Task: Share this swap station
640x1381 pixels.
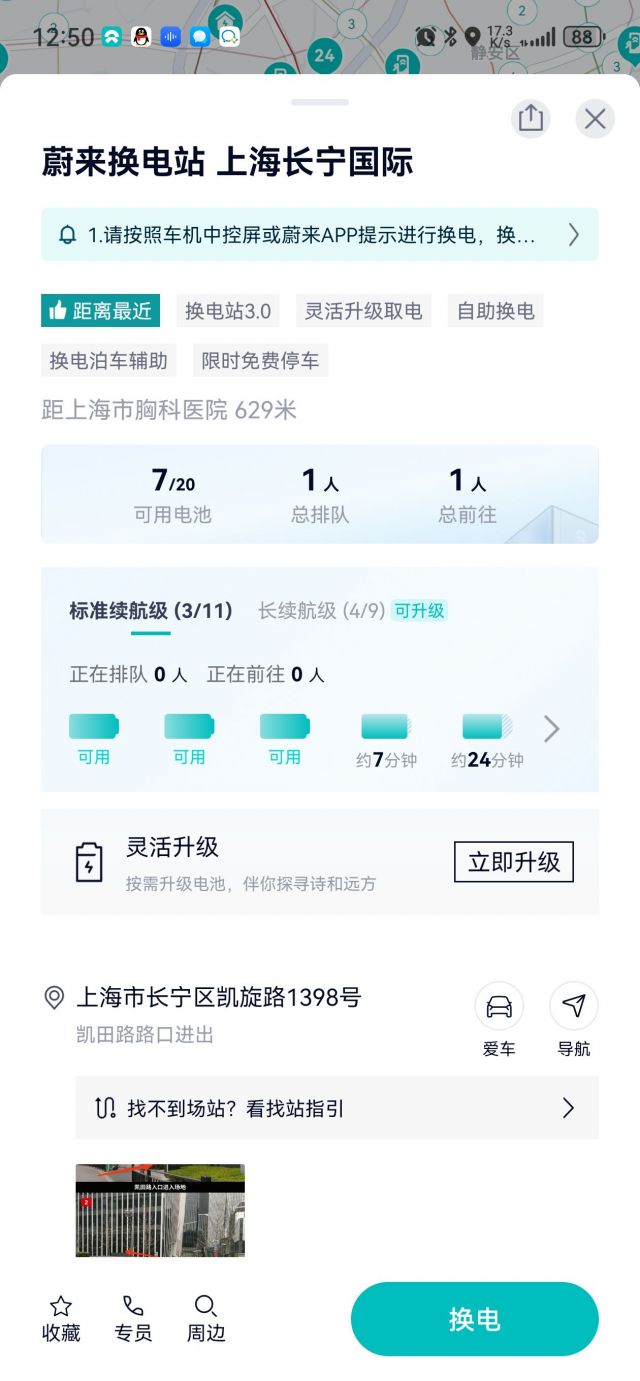Action: 531,118
